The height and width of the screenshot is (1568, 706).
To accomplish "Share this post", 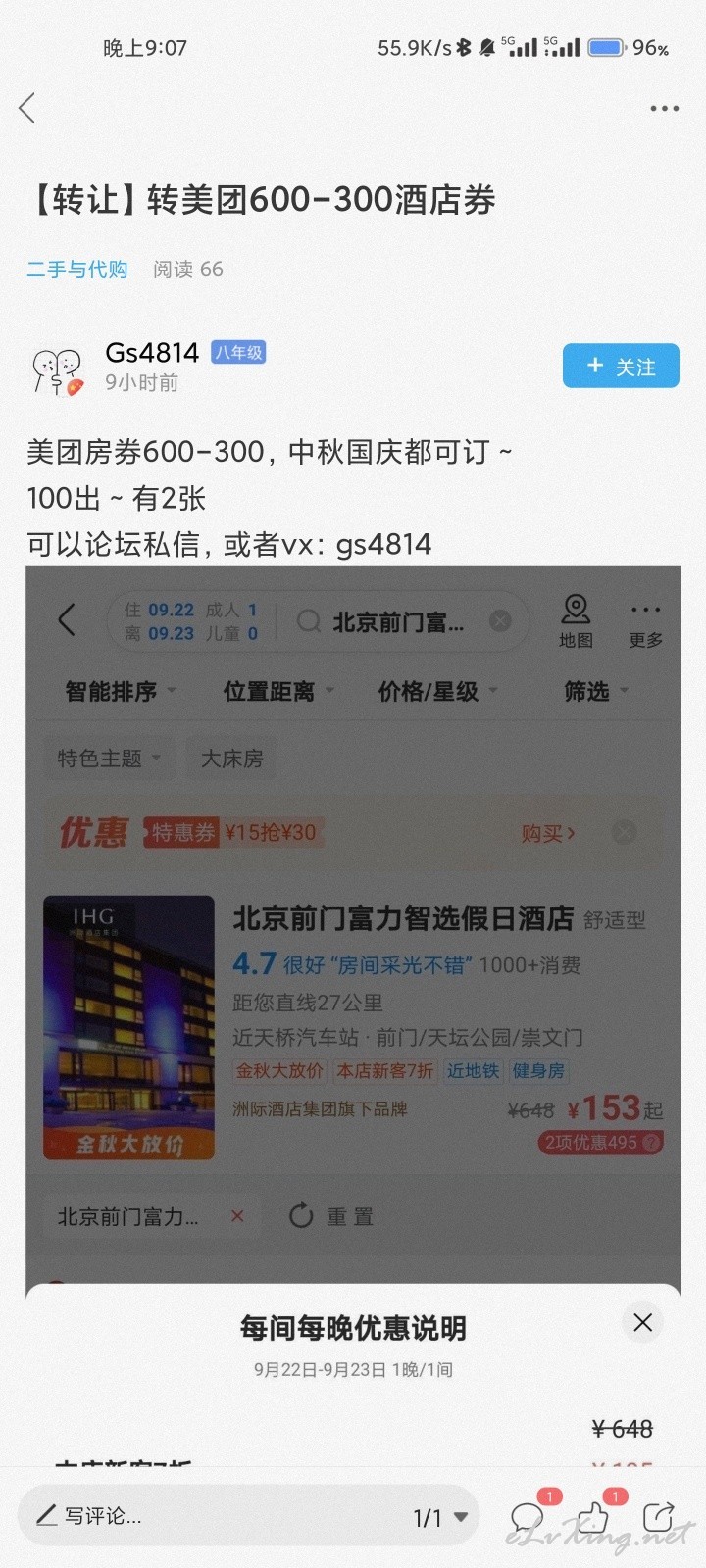I will 657,1517.
